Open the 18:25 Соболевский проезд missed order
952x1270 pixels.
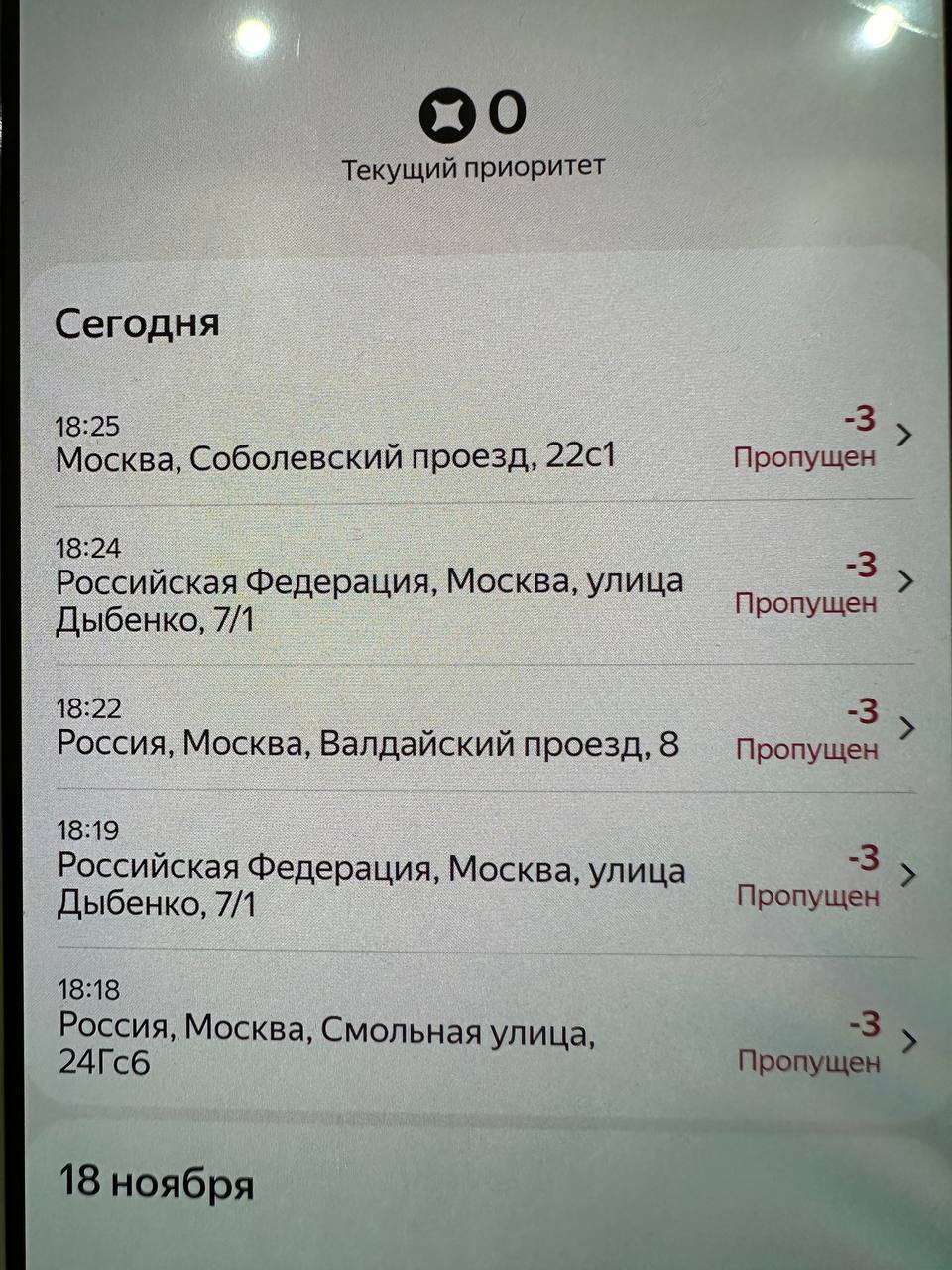(x=476, y=442)
